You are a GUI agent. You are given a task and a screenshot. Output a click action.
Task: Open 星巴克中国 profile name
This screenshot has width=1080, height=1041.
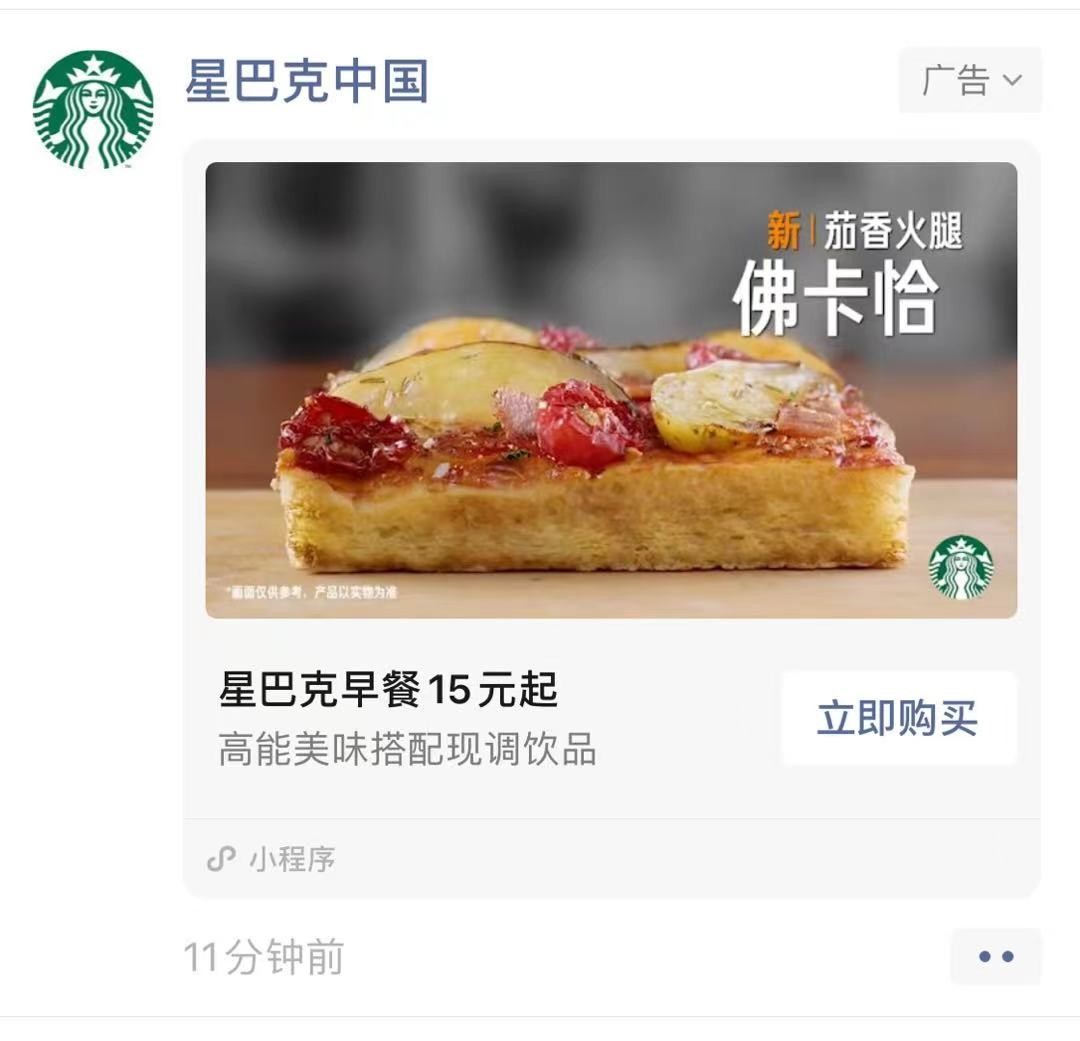(x=307, y=81)
